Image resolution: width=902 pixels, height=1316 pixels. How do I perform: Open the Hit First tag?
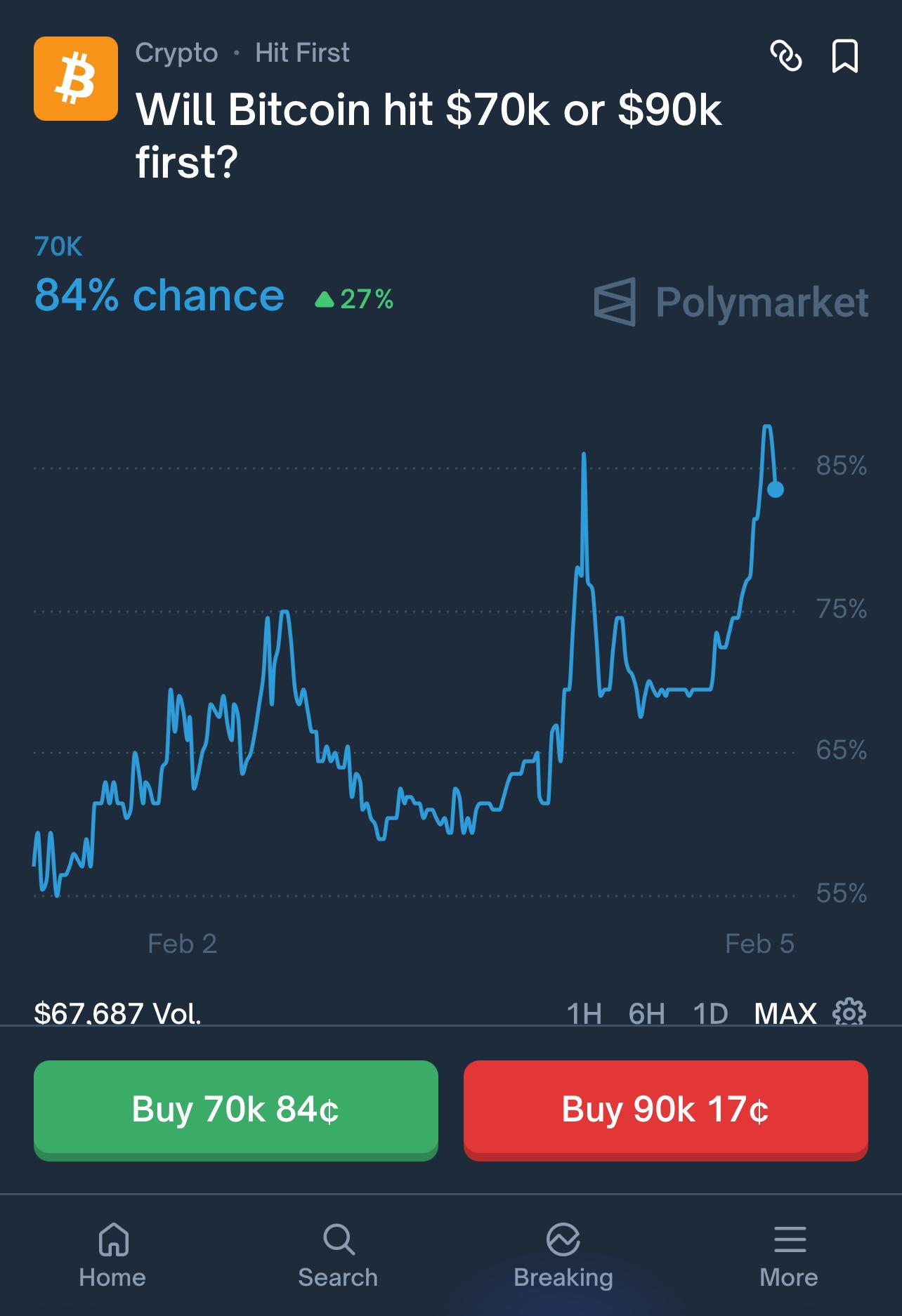coord(302,53)
